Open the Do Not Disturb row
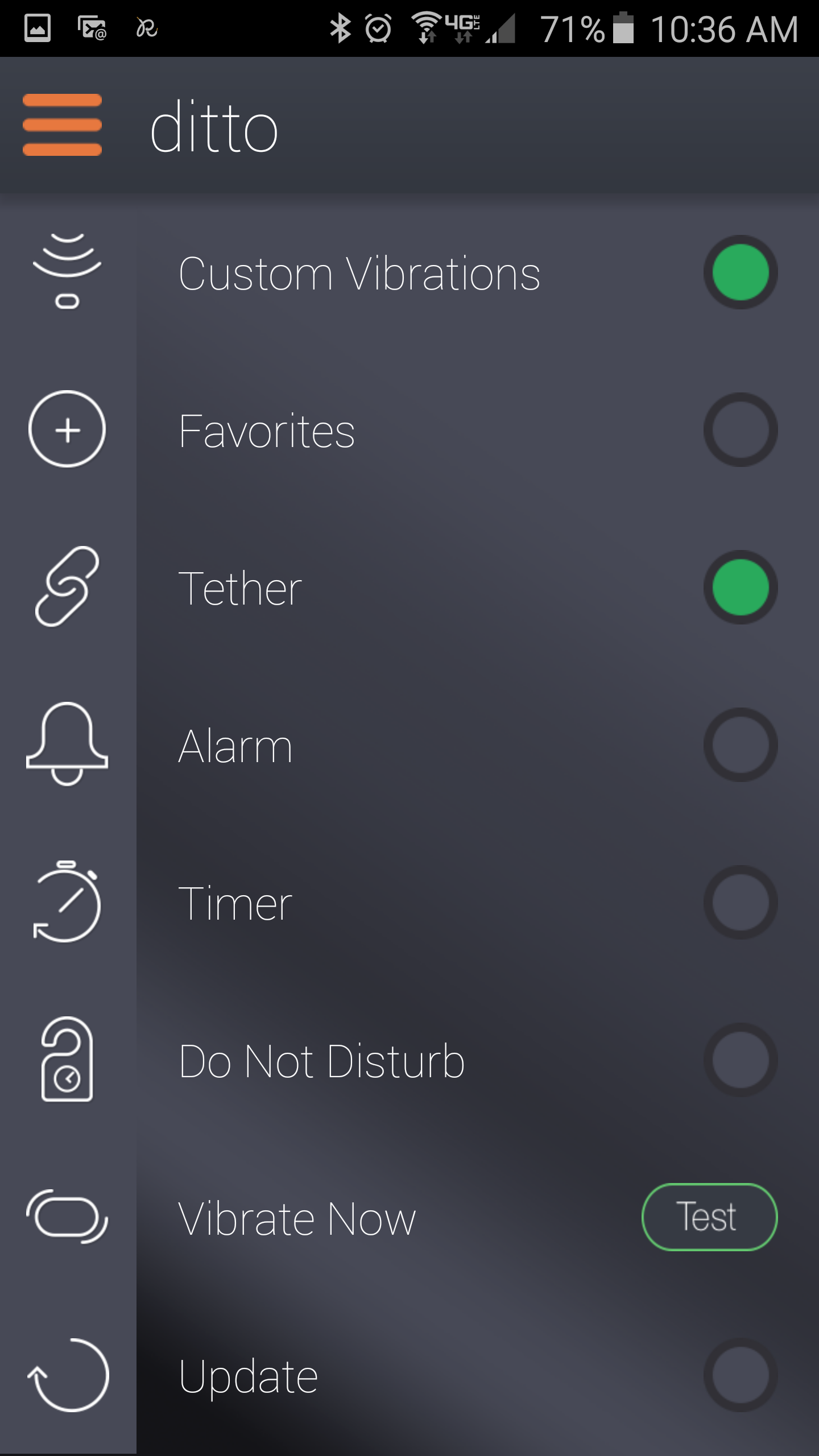This screenshot has height=1456, width=819. [409, 1060]
